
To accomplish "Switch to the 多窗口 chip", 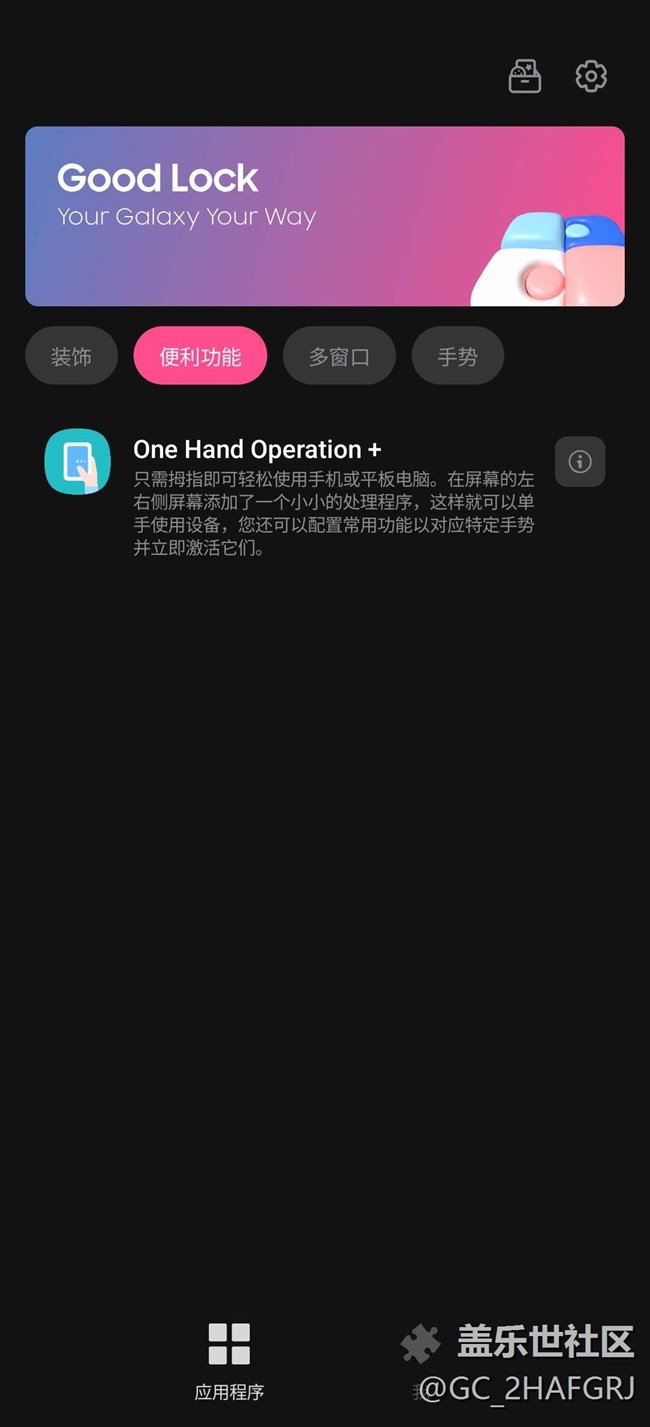I will (x=339, y=356).
